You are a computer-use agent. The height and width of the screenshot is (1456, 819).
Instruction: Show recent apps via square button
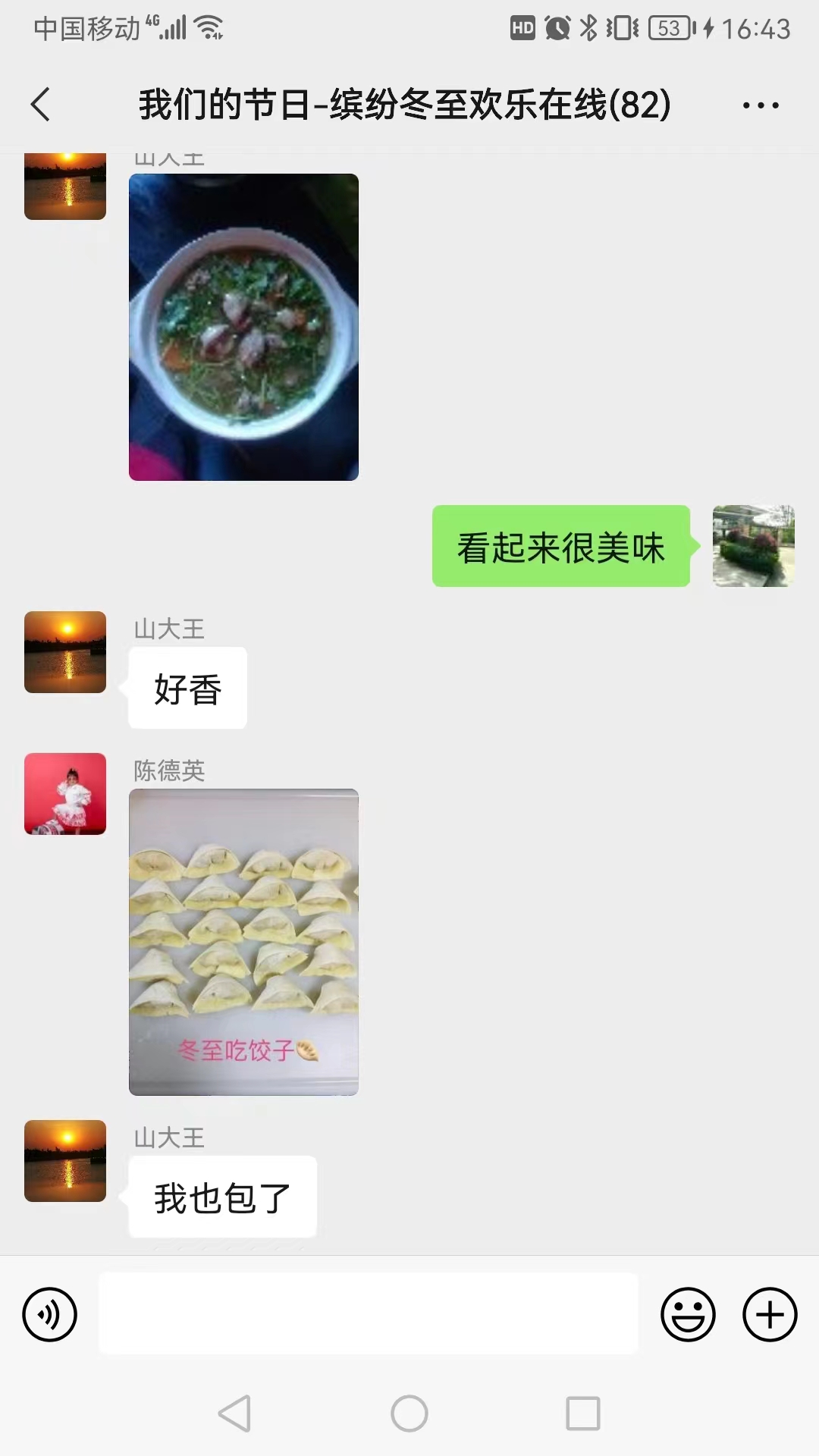pyautogui.click(x=583, y=1414)
